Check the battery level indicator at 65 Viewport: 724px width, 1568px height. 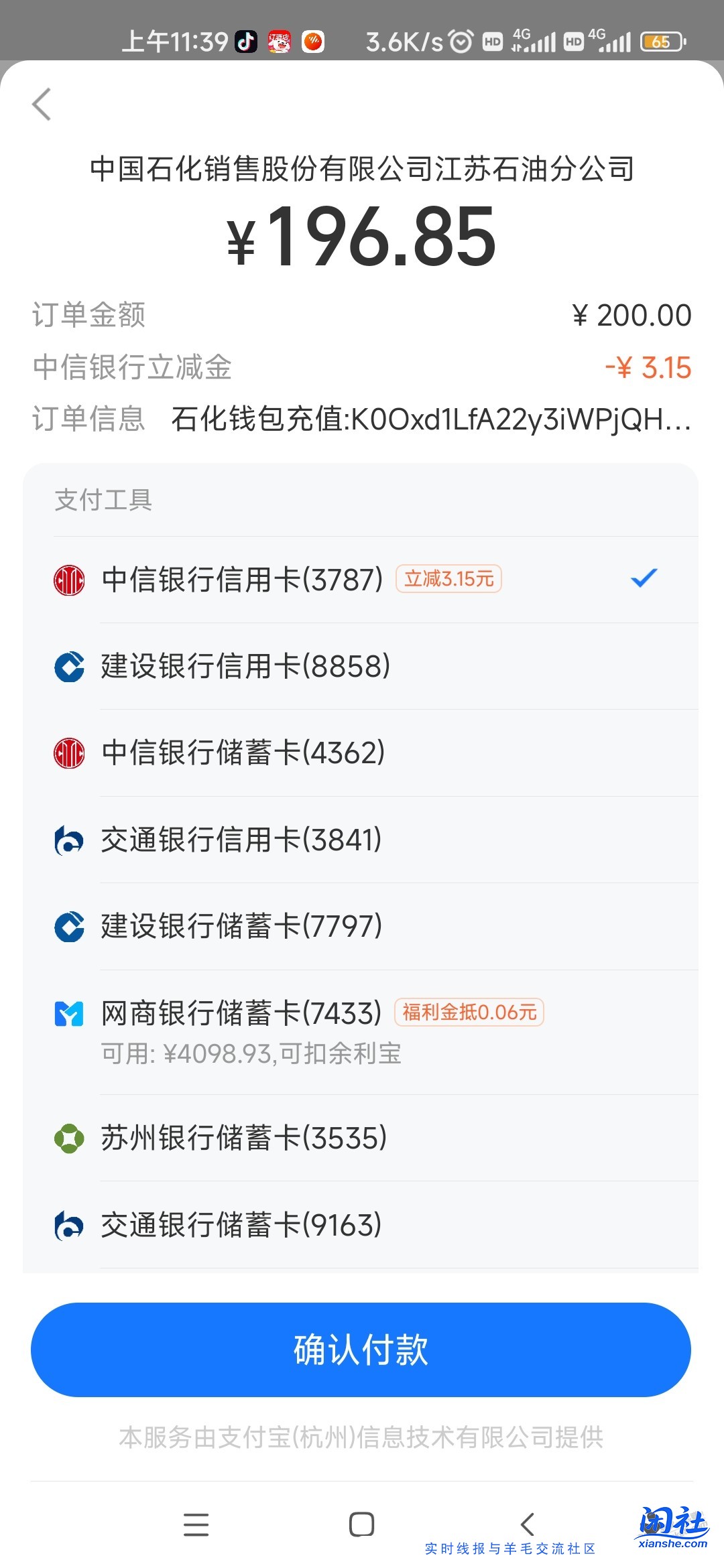660,42
